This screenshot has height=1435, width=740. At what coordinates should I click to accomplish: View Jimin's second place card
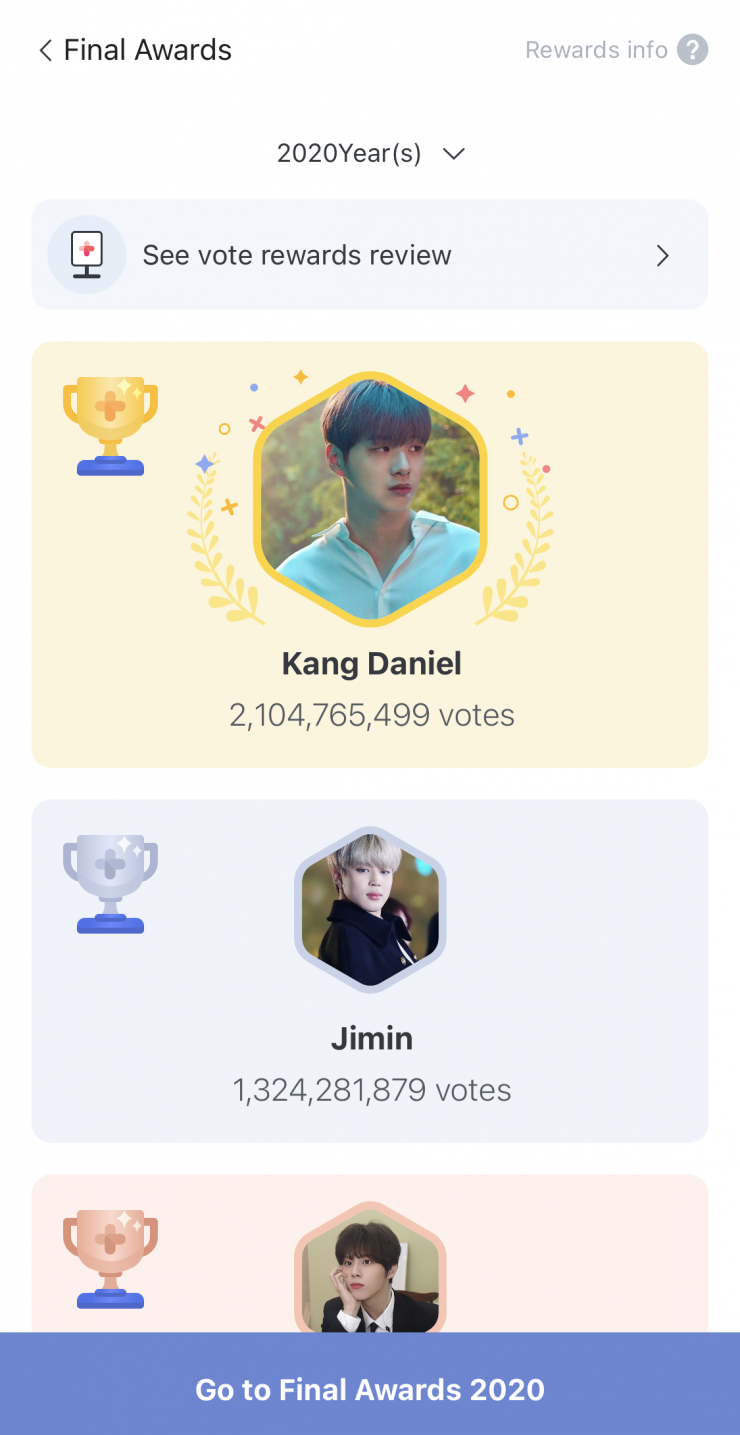point(370,970)
